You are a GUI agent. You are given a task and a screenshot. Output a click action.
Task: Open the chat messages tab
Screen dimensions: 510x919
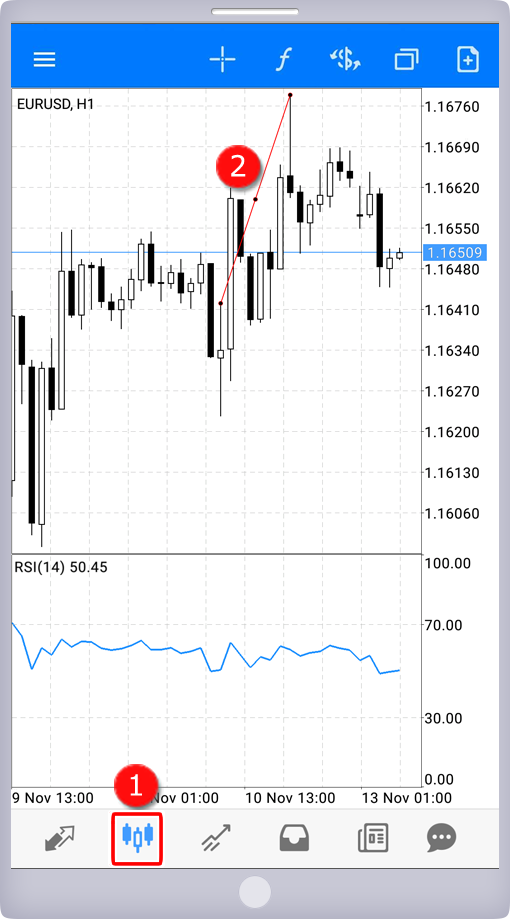(441, 838)
